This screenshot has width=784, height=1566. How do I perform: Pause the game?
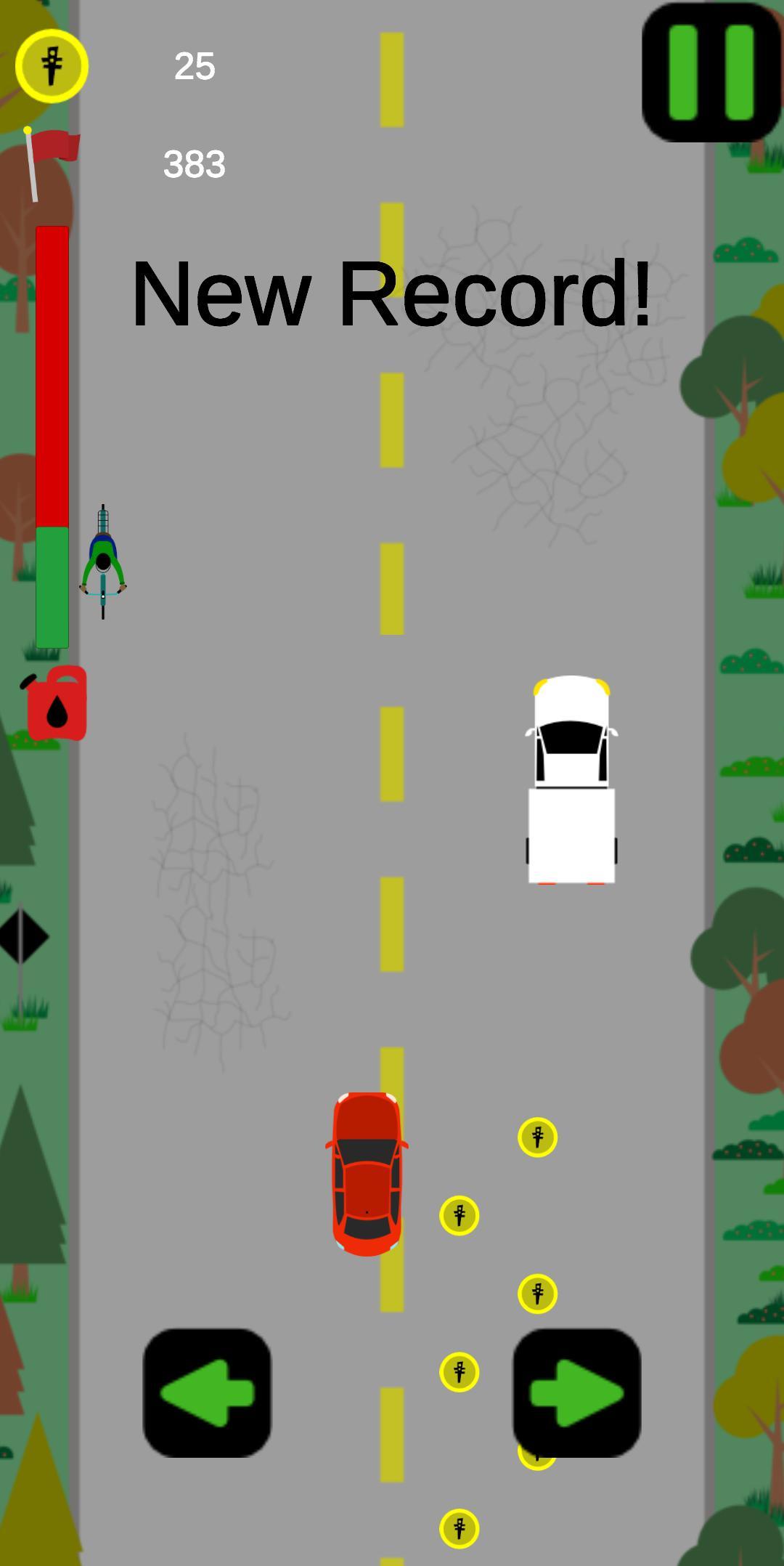click(x=711, y=73)
